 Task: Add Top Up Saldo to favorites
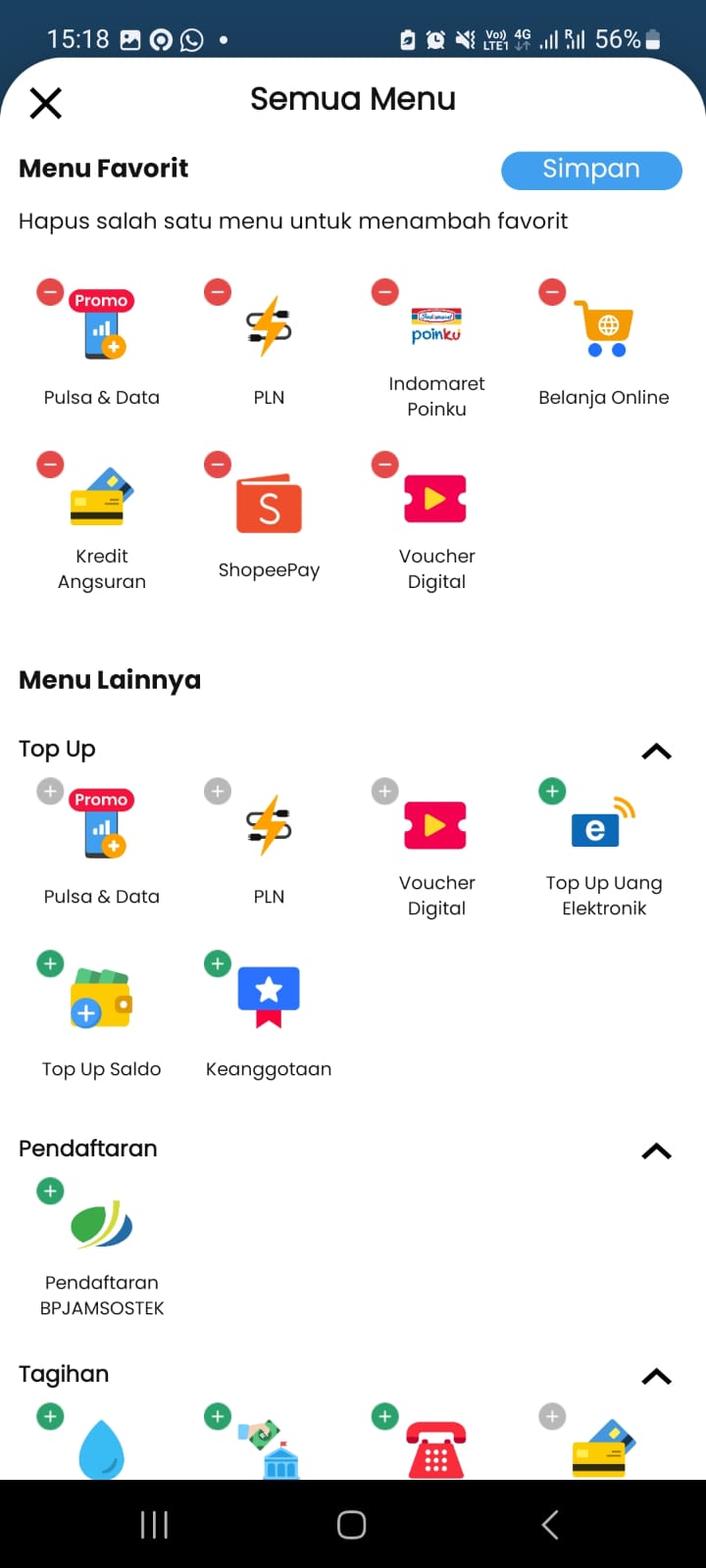[50, 963]
